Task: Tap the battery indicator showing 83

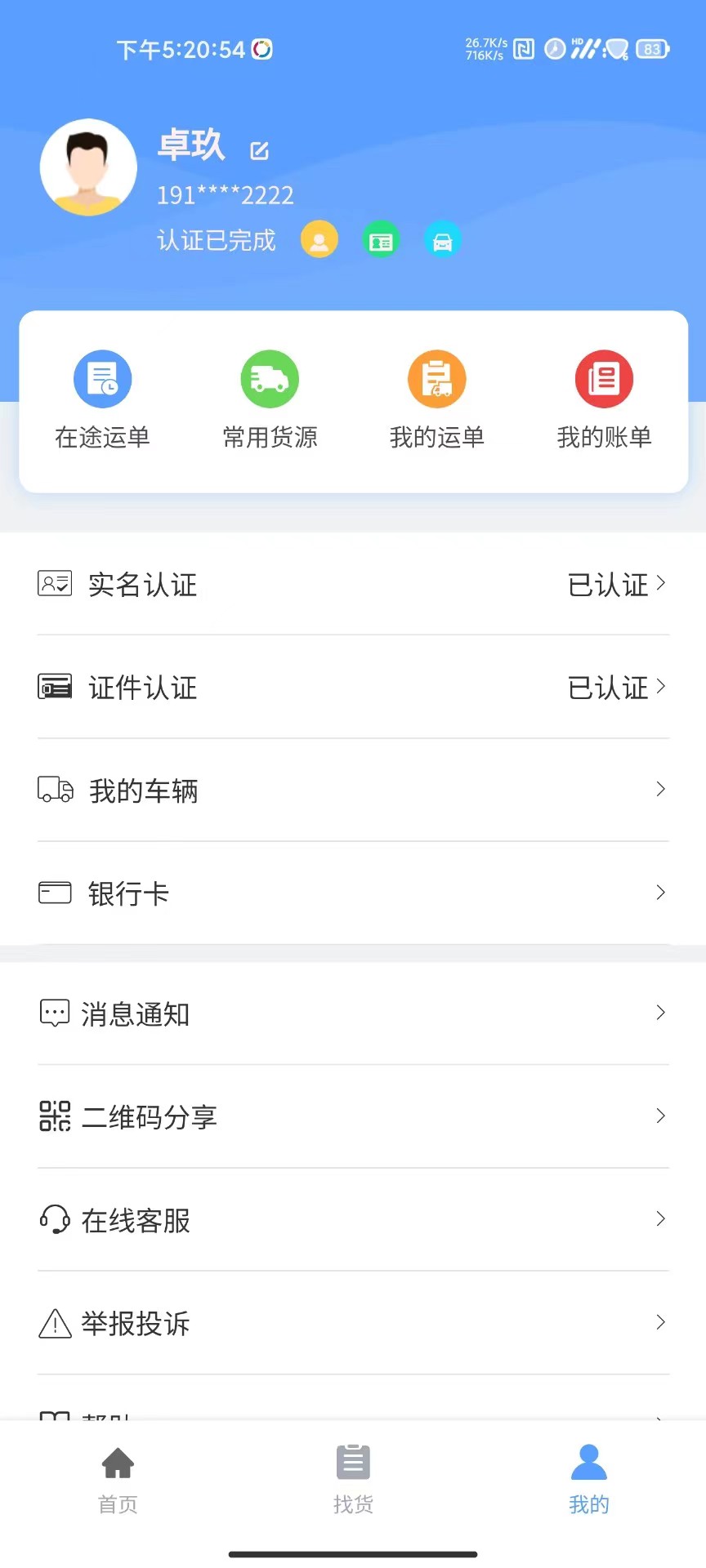Action: pyautogui.click(x=652, y=49)
